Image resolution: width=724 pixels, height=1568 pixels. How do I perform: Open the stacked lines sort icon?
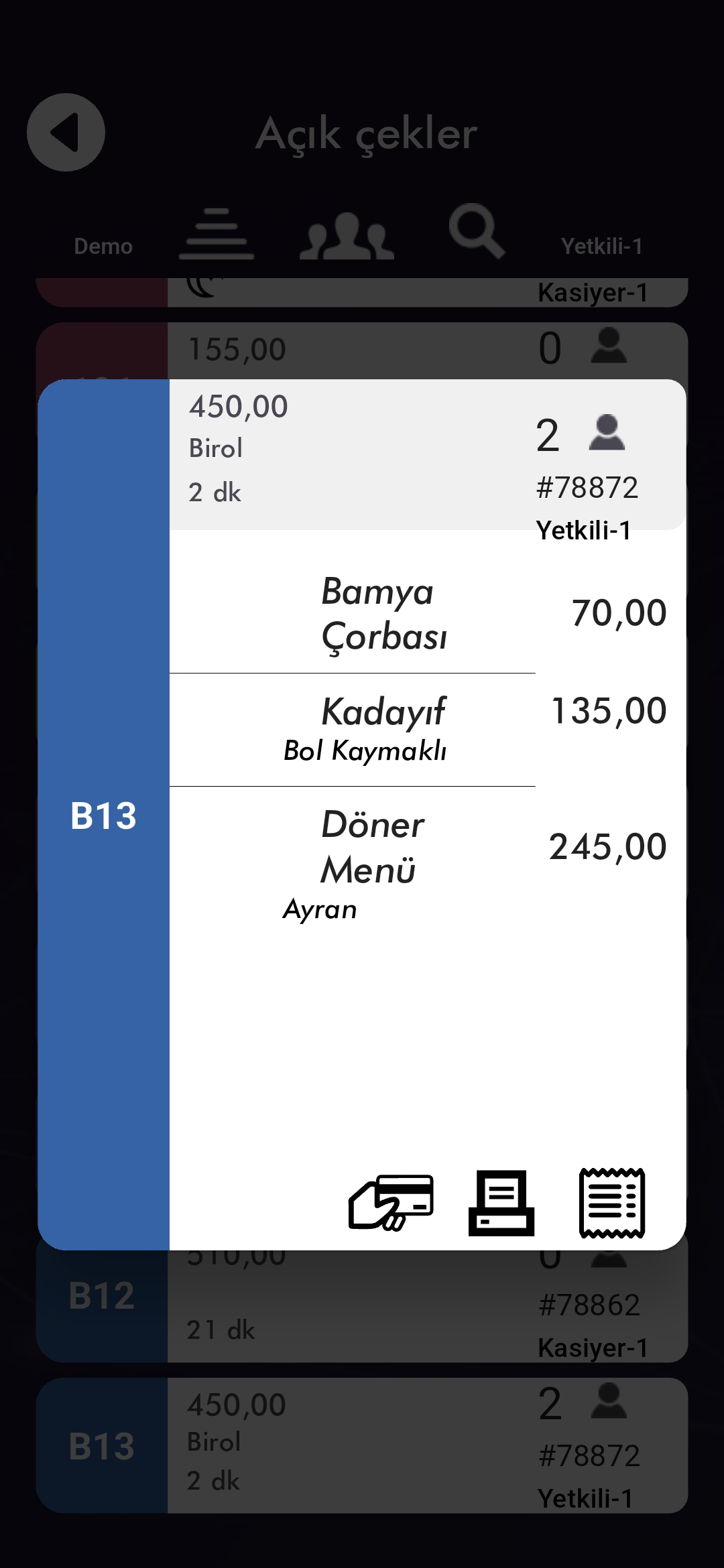click(x=216, y=235)
